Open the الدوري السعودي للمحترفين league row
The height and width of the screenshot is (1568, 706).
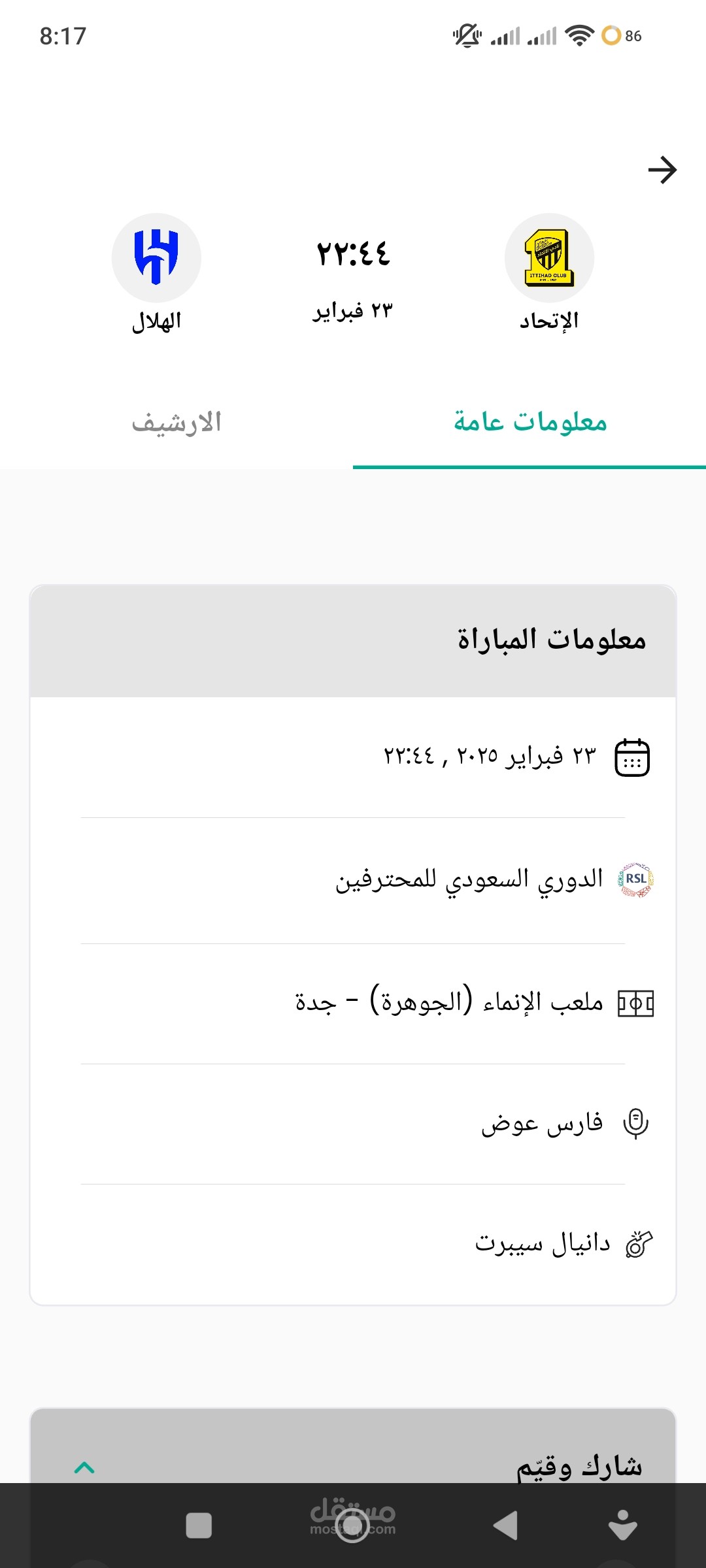coord(469,880)
